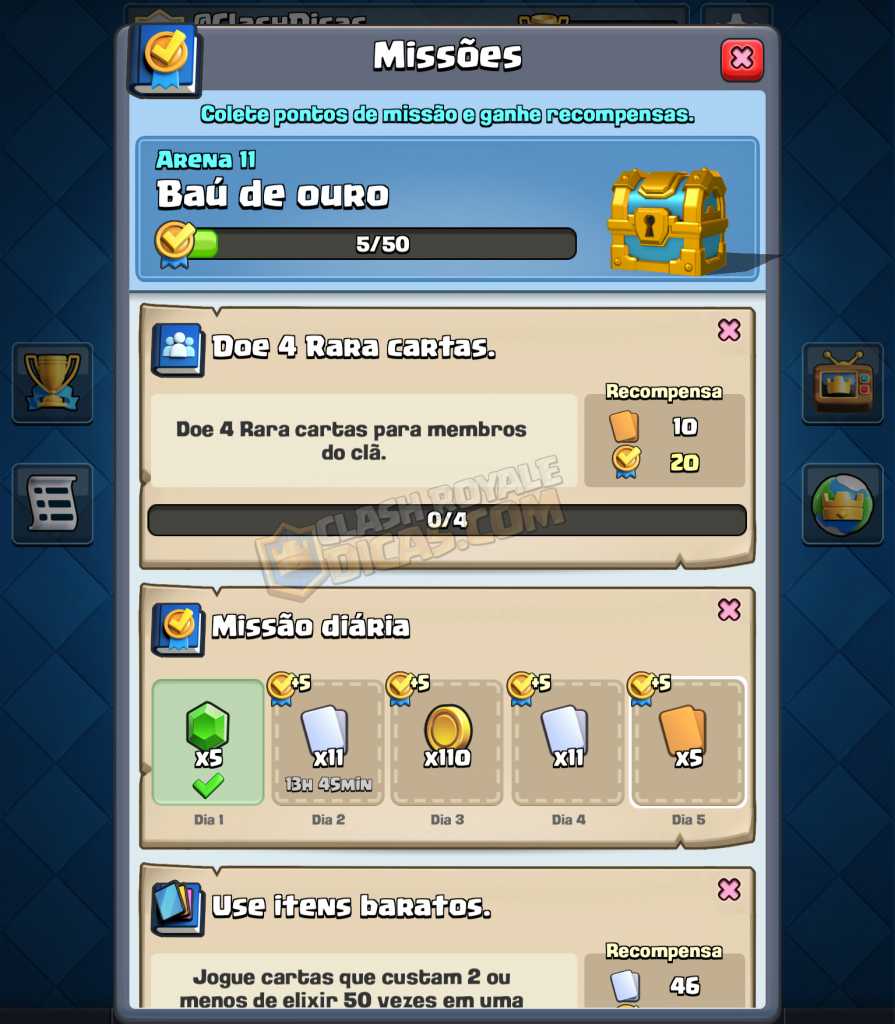Select the Dia 2 cards reward
The height and width of the screenshot is (1024, 895).
(328, 743)
